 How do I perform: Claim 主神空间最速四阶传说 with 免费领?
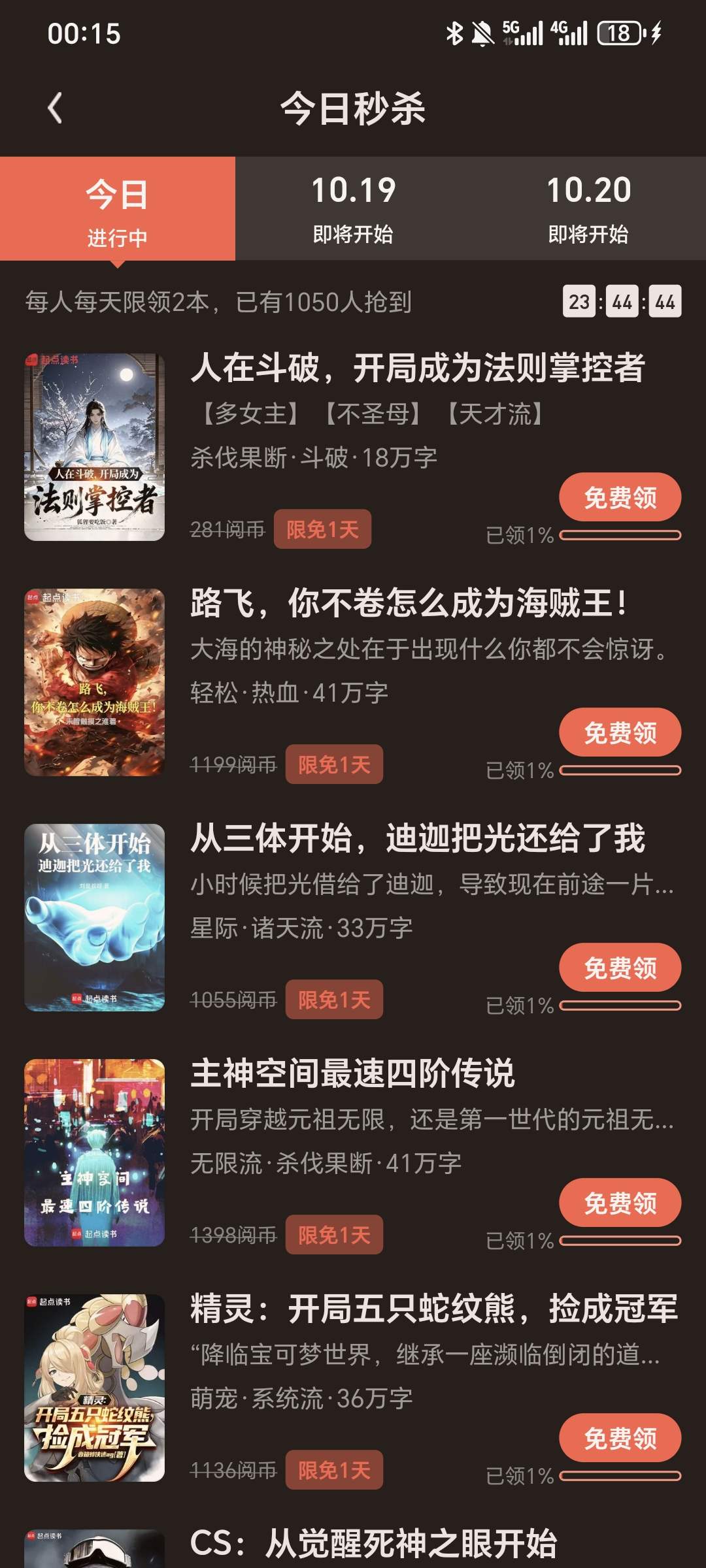[x=620, y=1203]
